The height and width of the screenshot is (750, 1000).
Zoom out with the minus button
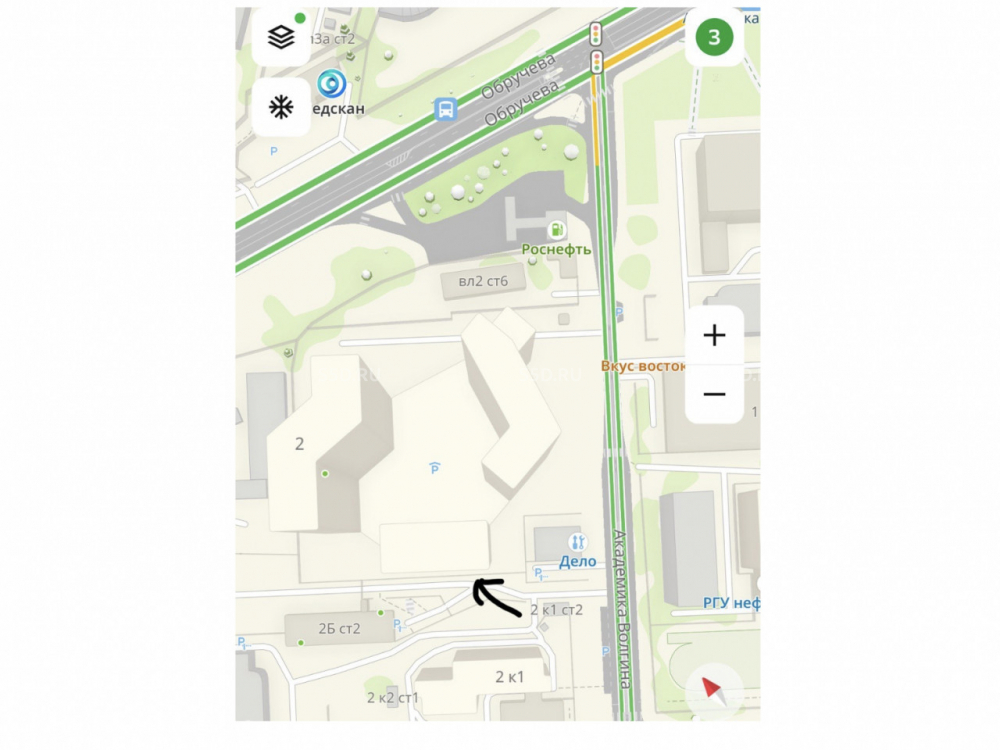click(x=714, y=394)
